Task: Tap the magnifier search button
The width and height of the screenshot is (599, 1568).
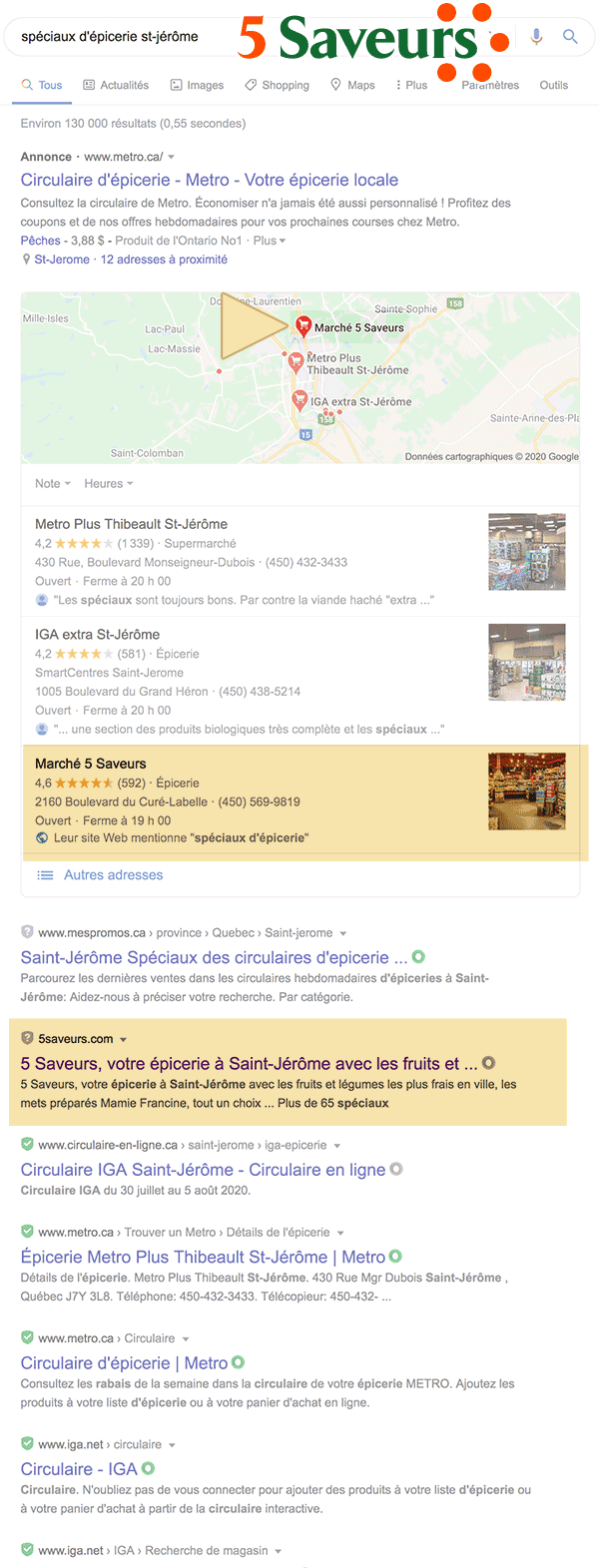Action: click(570, 37)
